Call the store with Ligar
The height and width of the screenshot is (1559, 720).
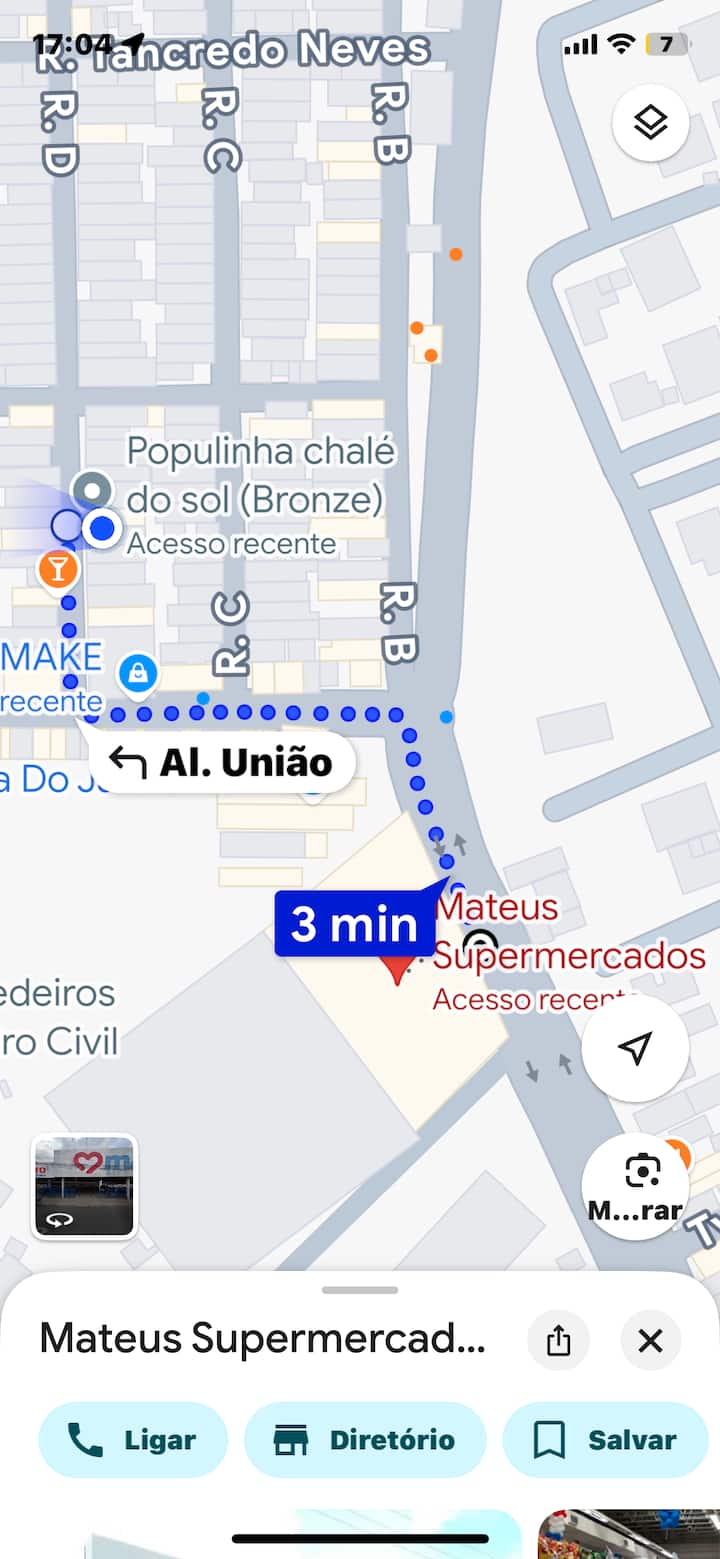(x=133, y=1440)
